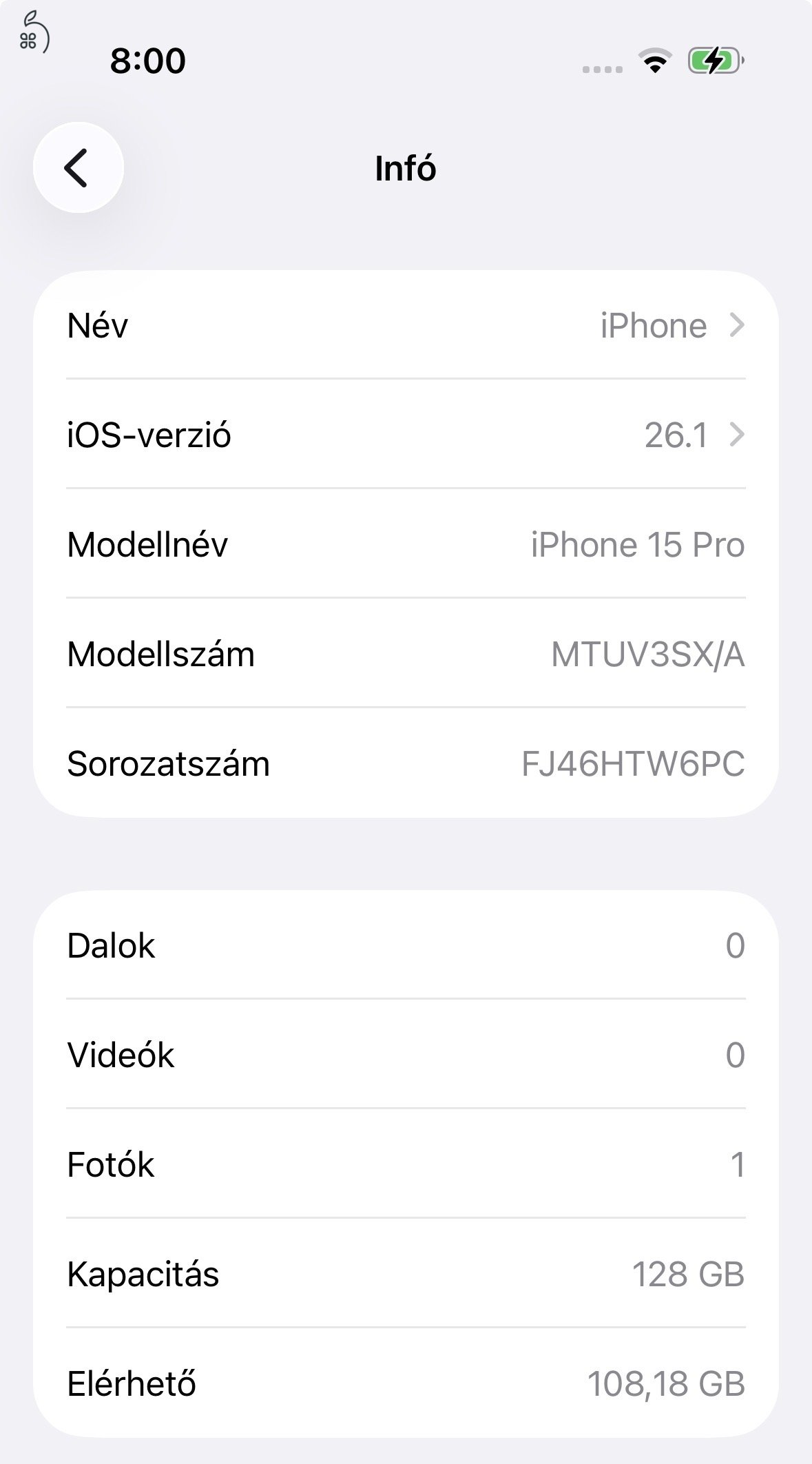Select the Modellnév row
The height and width of the screenshot is (1464, 812).
coord(406,545)
